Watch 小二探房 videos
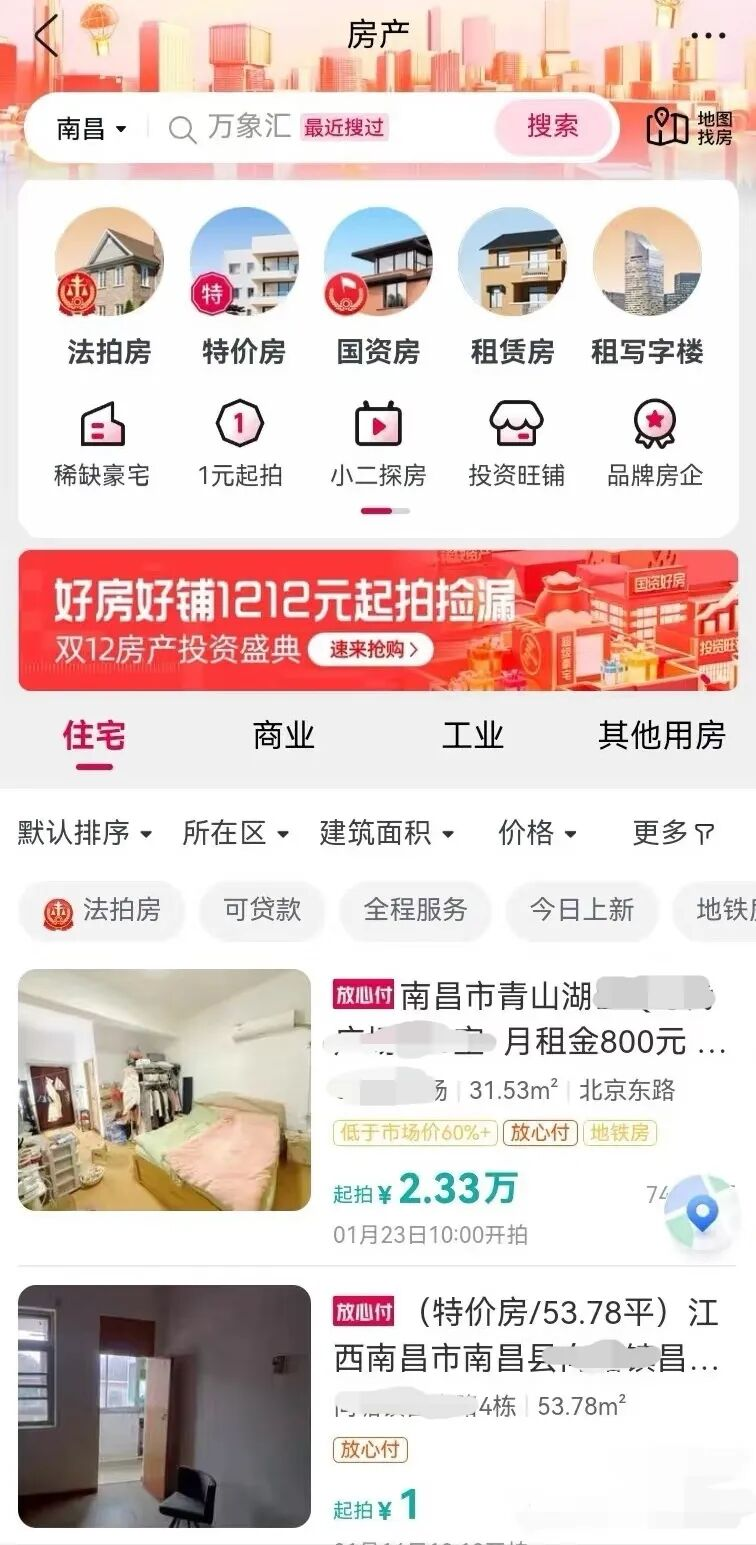The image size is (756, 1545). pyautogui.click(x=378, y=444)
